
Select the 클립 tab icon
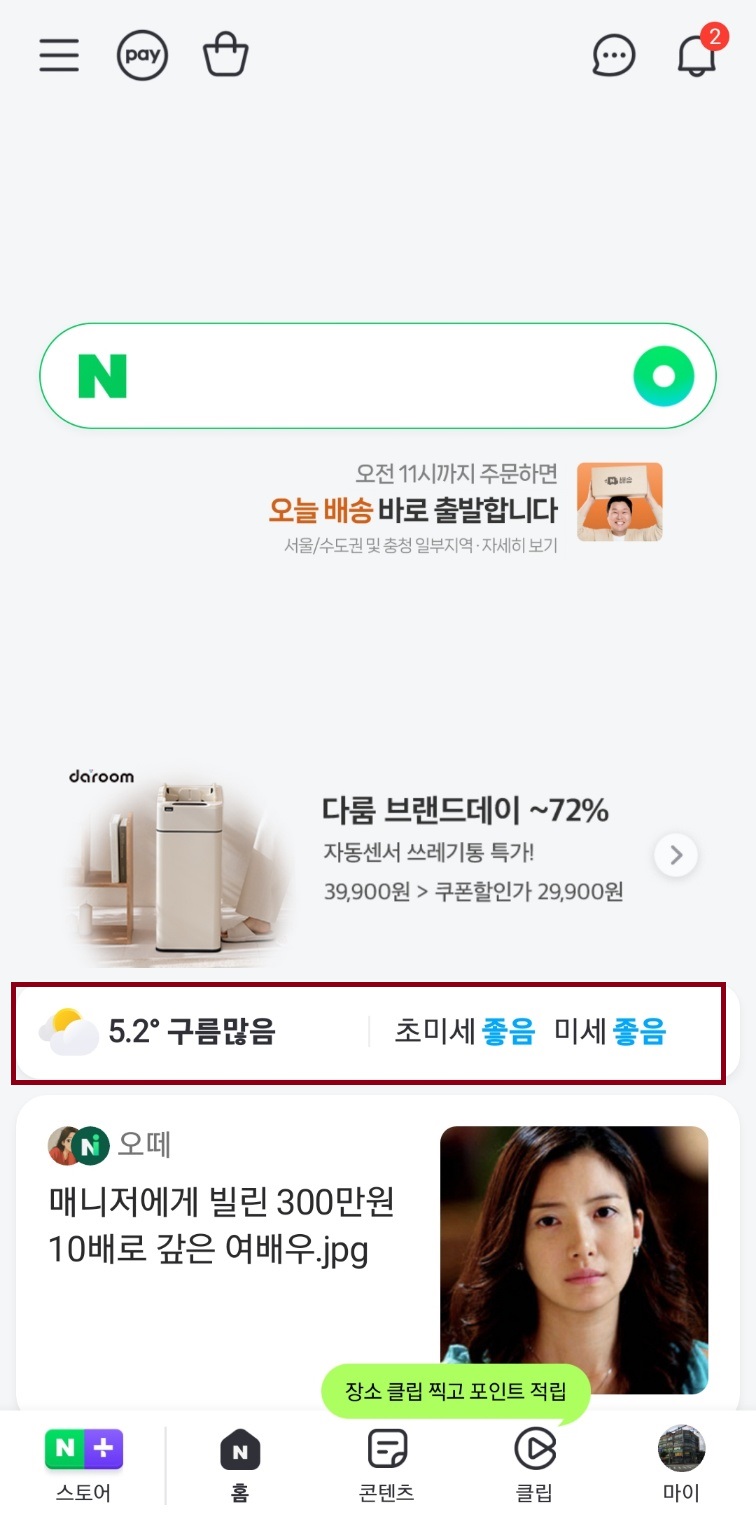535,1453
